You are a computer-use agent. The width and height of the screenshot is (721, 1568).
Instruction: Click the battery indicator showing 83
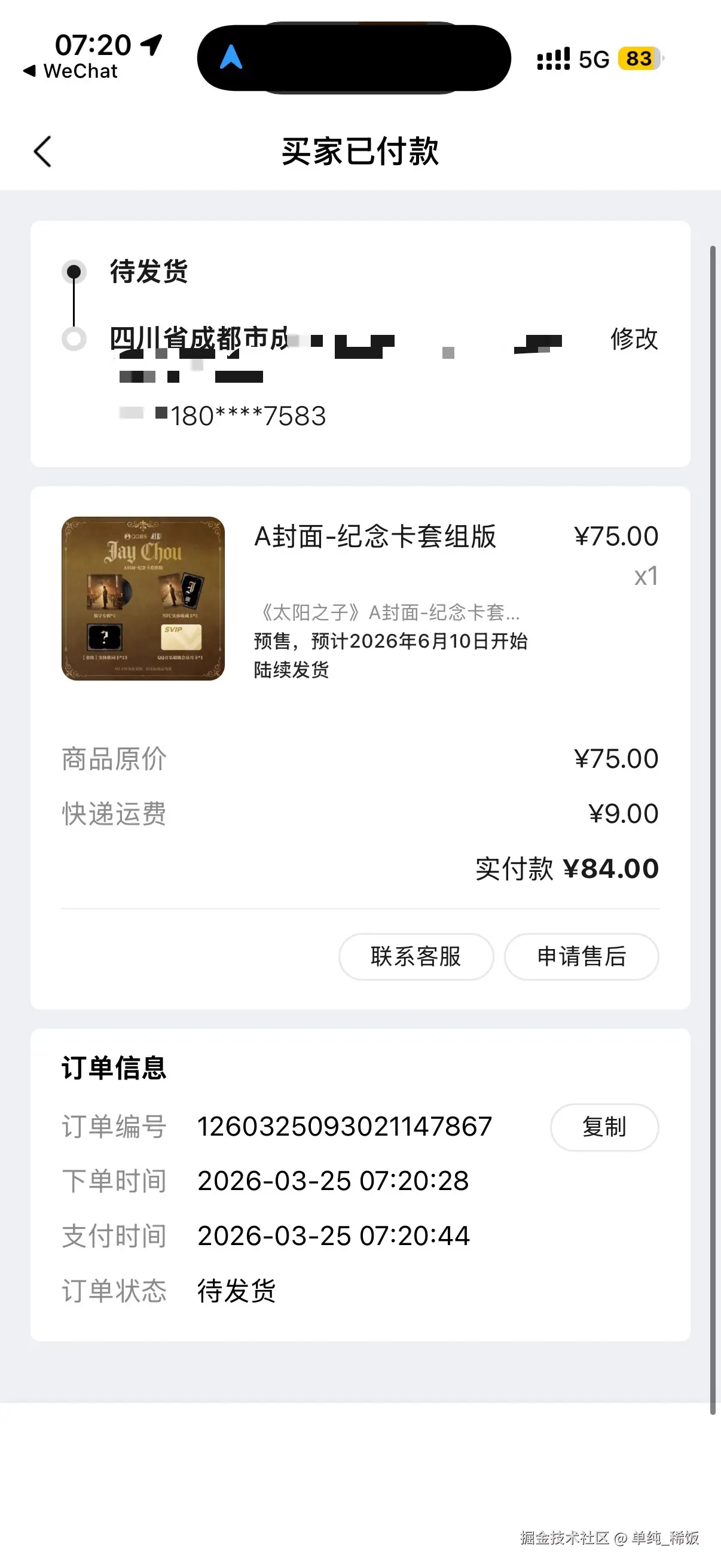[x=636, y=59]
